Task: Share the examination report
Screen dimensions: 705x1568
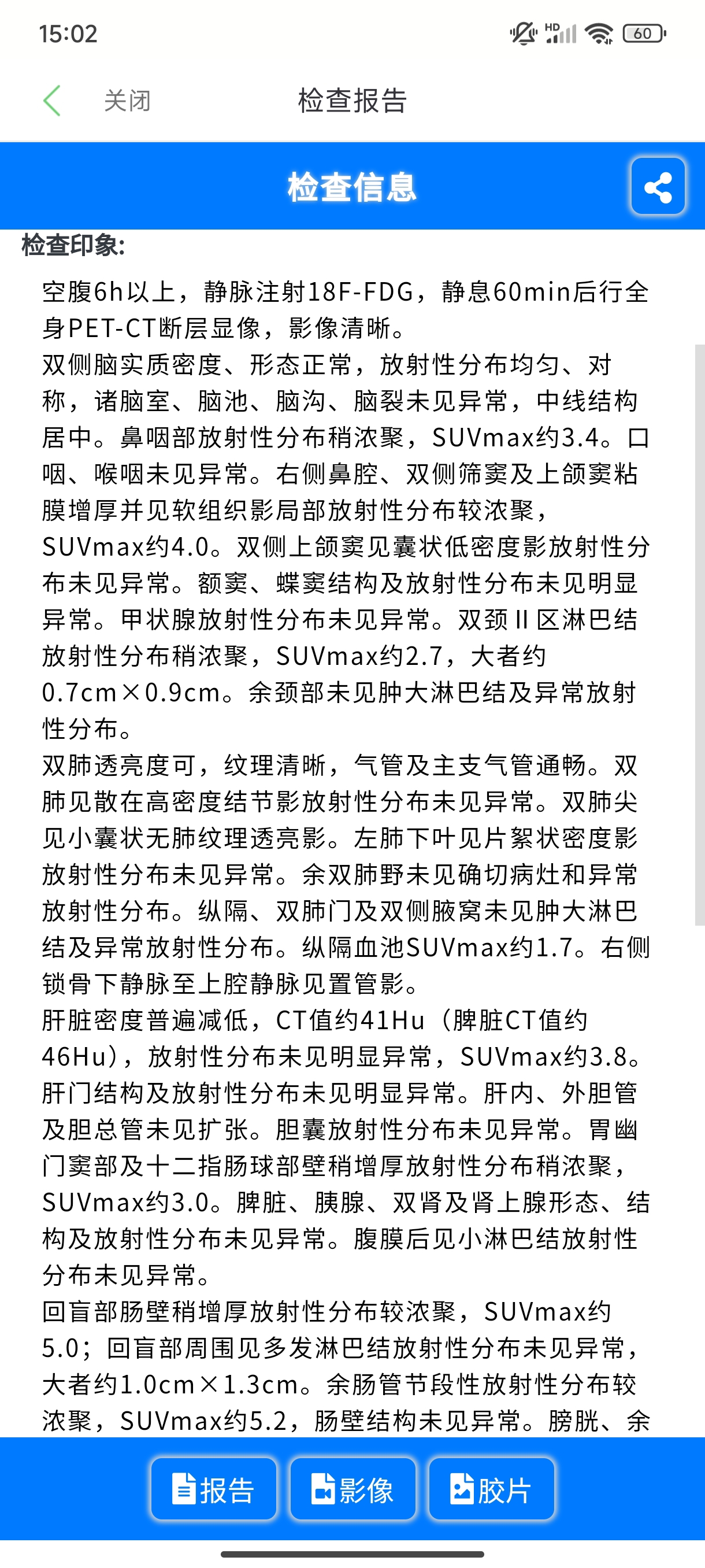Action: [x=658, y=186]
